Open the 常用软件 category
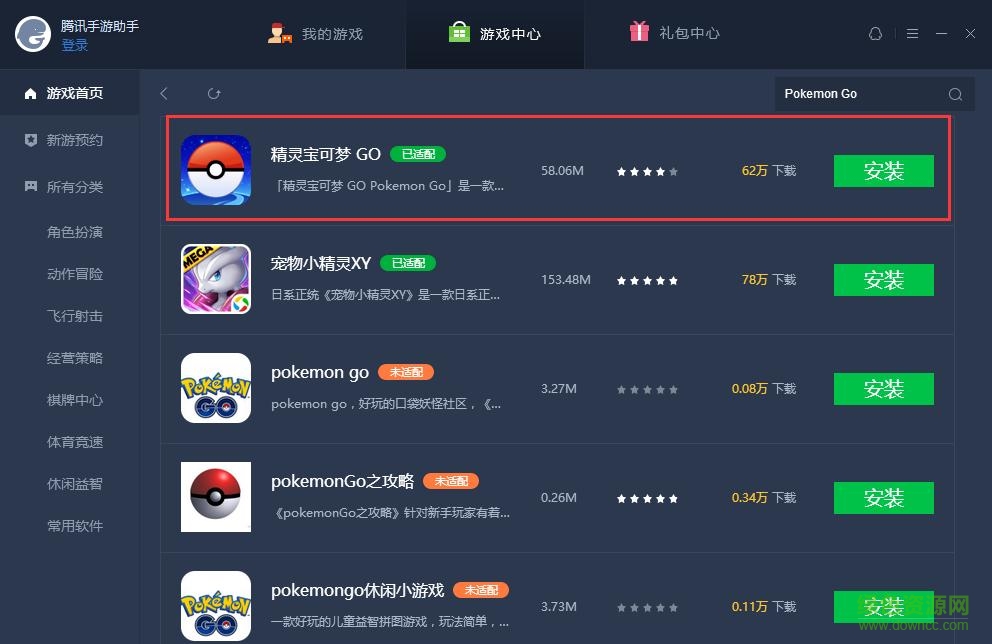The width and height of the screenshot is (992, 644). (75, 526)
